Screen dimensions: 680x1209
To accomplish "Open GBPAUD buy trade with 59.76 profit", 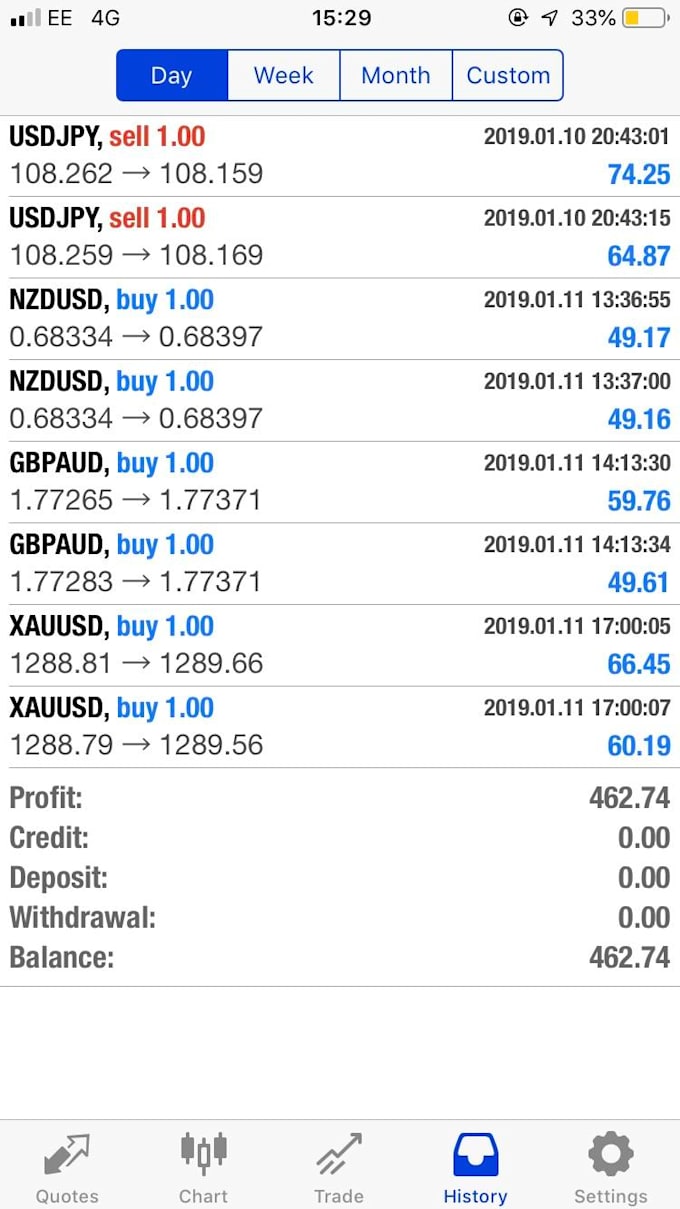I will 340,483.
